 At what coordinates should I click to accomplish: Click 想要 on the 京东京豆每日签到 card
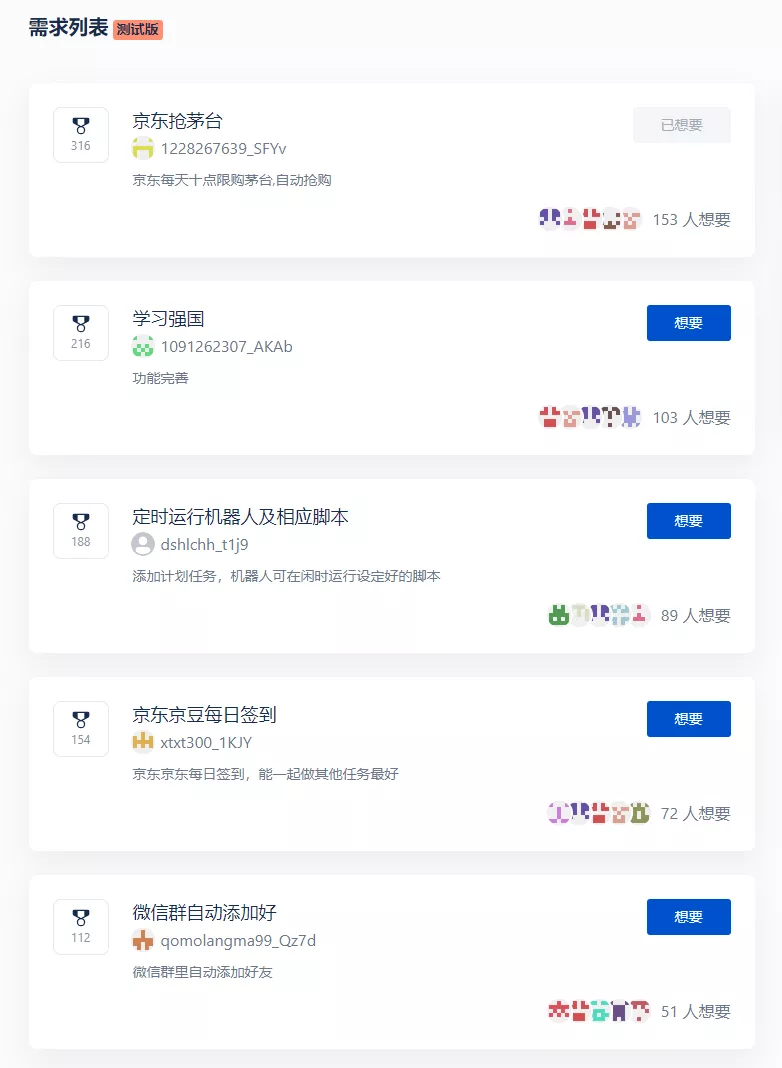point(688,718)
